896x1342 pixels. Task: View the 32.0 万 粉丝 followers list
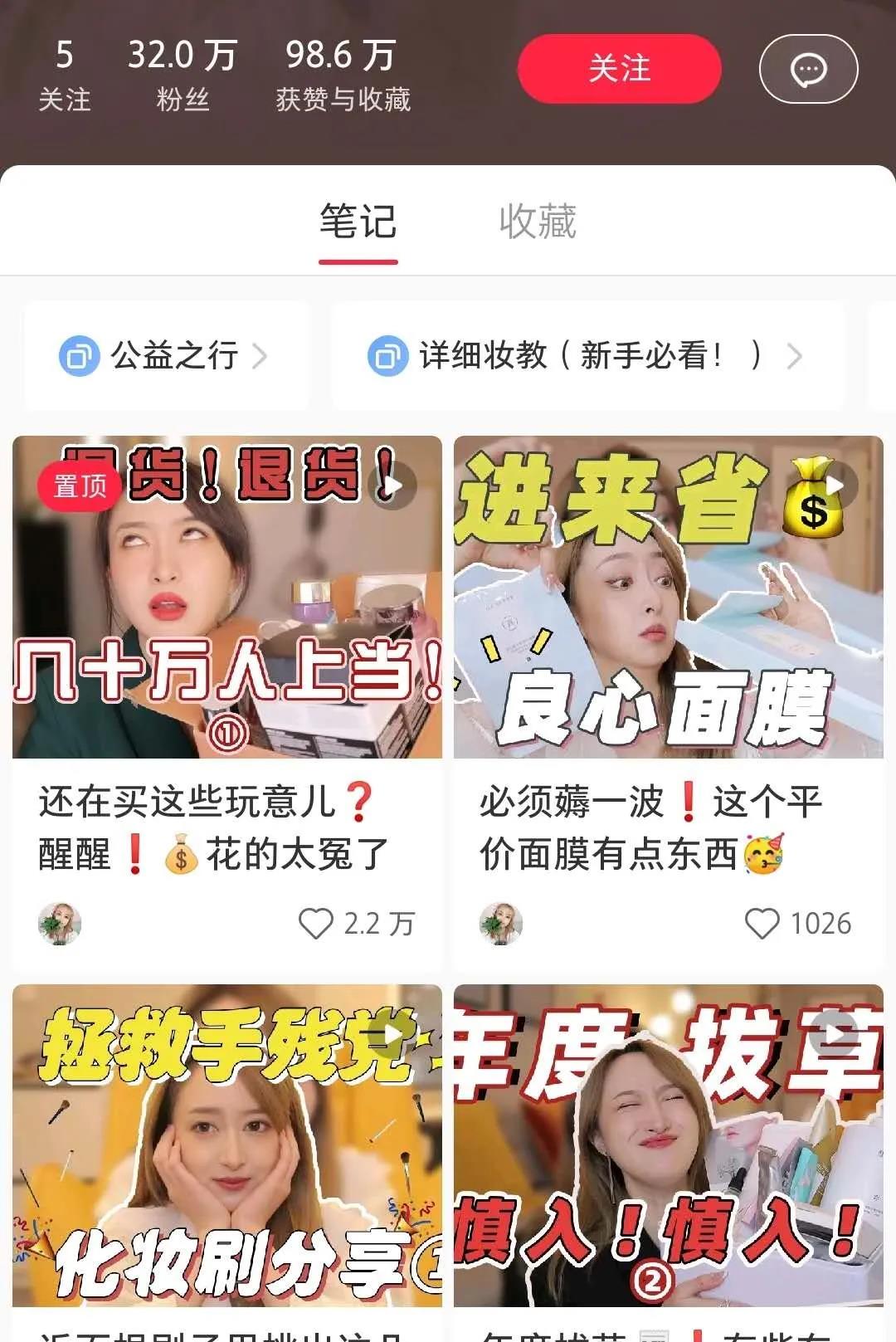(x=183, y=75)
